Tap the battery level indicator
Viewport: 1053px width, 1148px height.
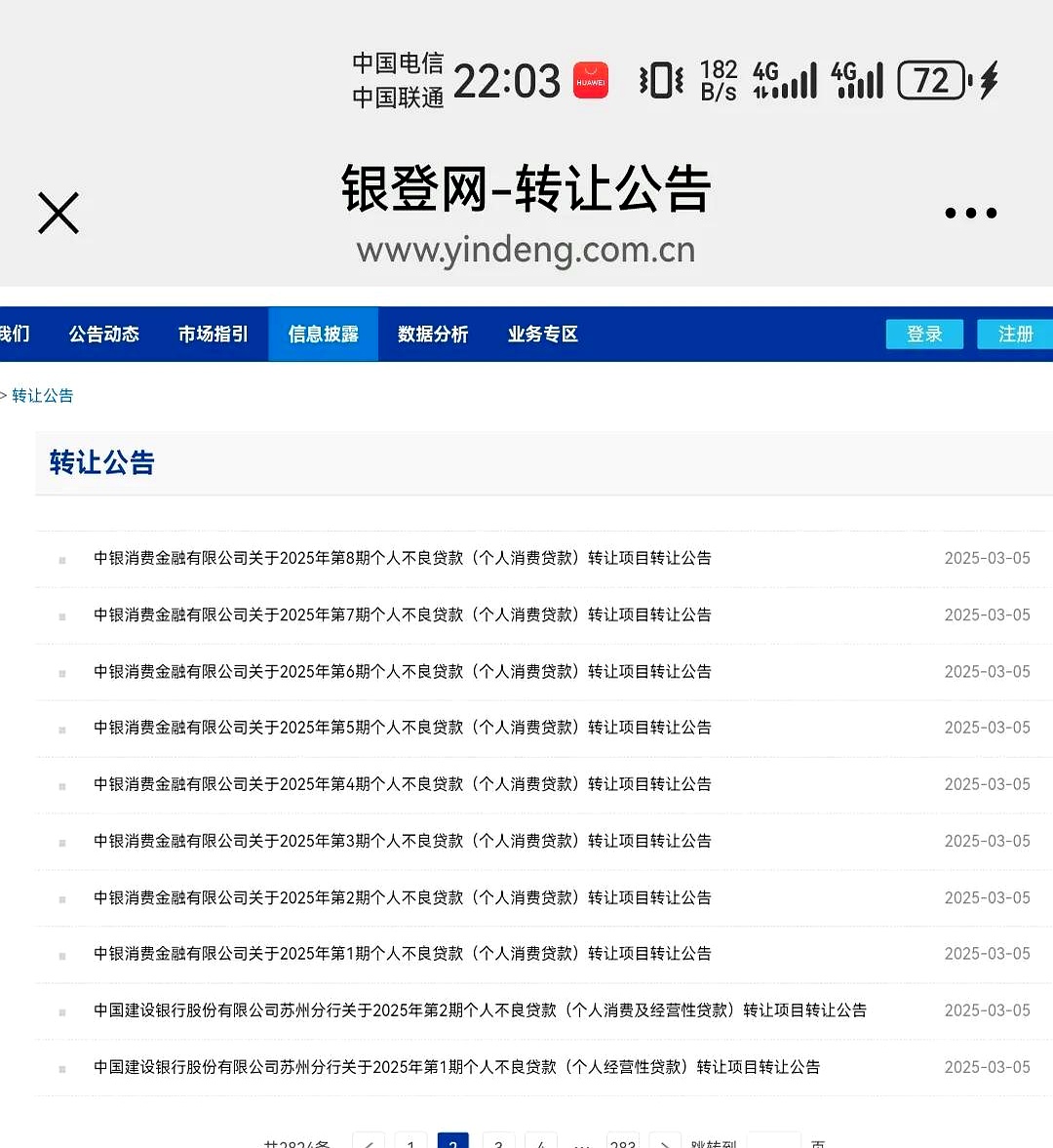coord(929,80)
